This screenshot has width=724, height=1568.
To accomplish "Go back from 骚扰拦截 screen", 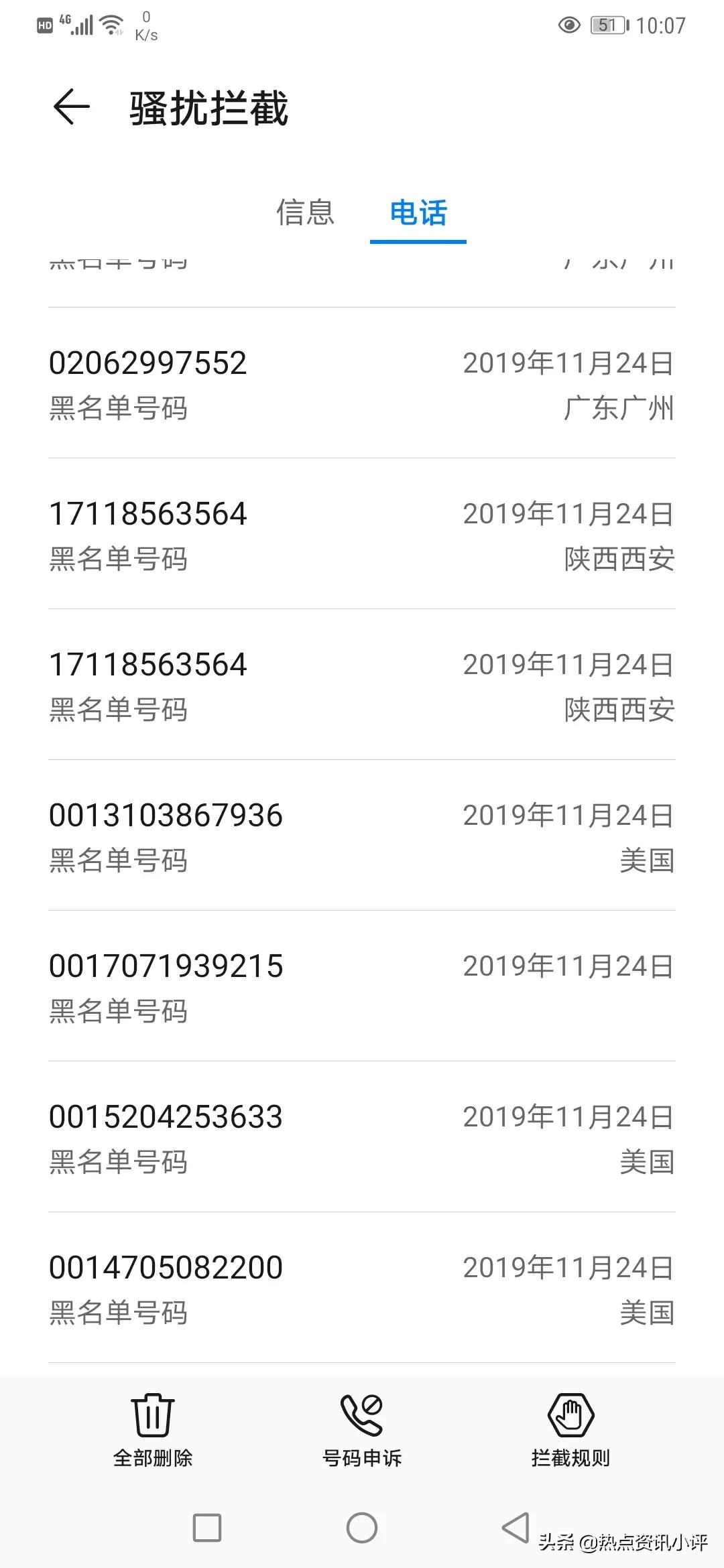I will [71, 107].
